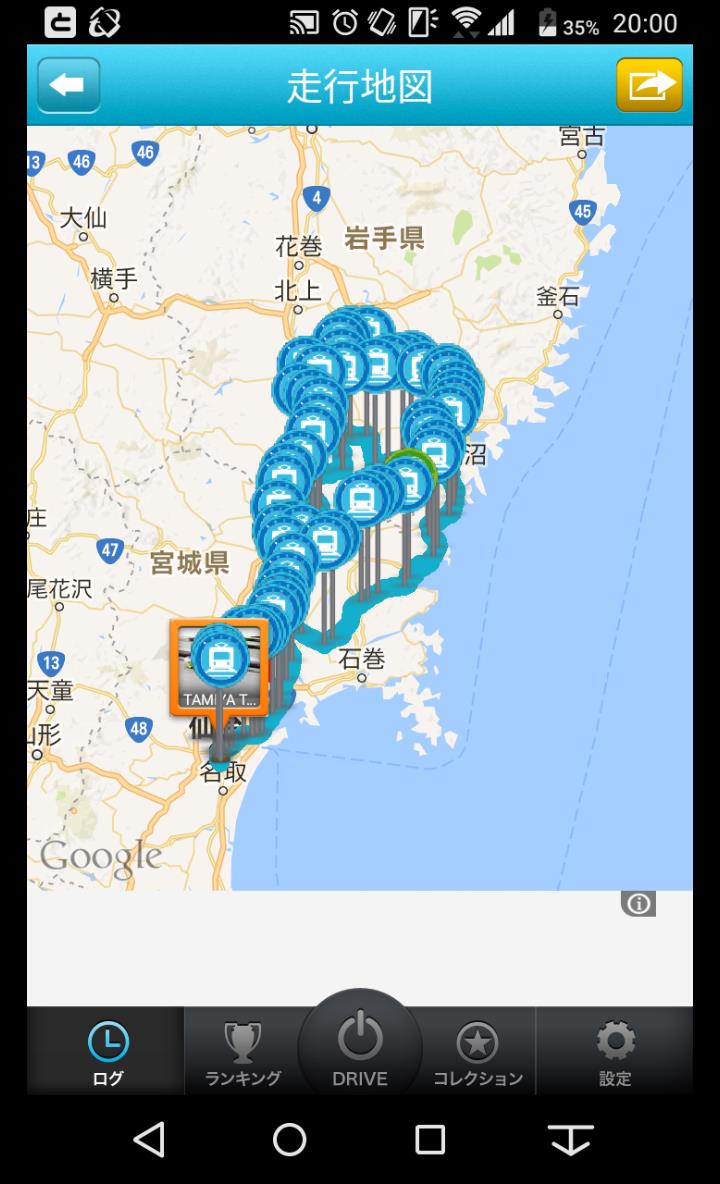Open the 設定 settings tab
The height and width of the screenshot is (1184, 720).
click(x=615, y=1052)
